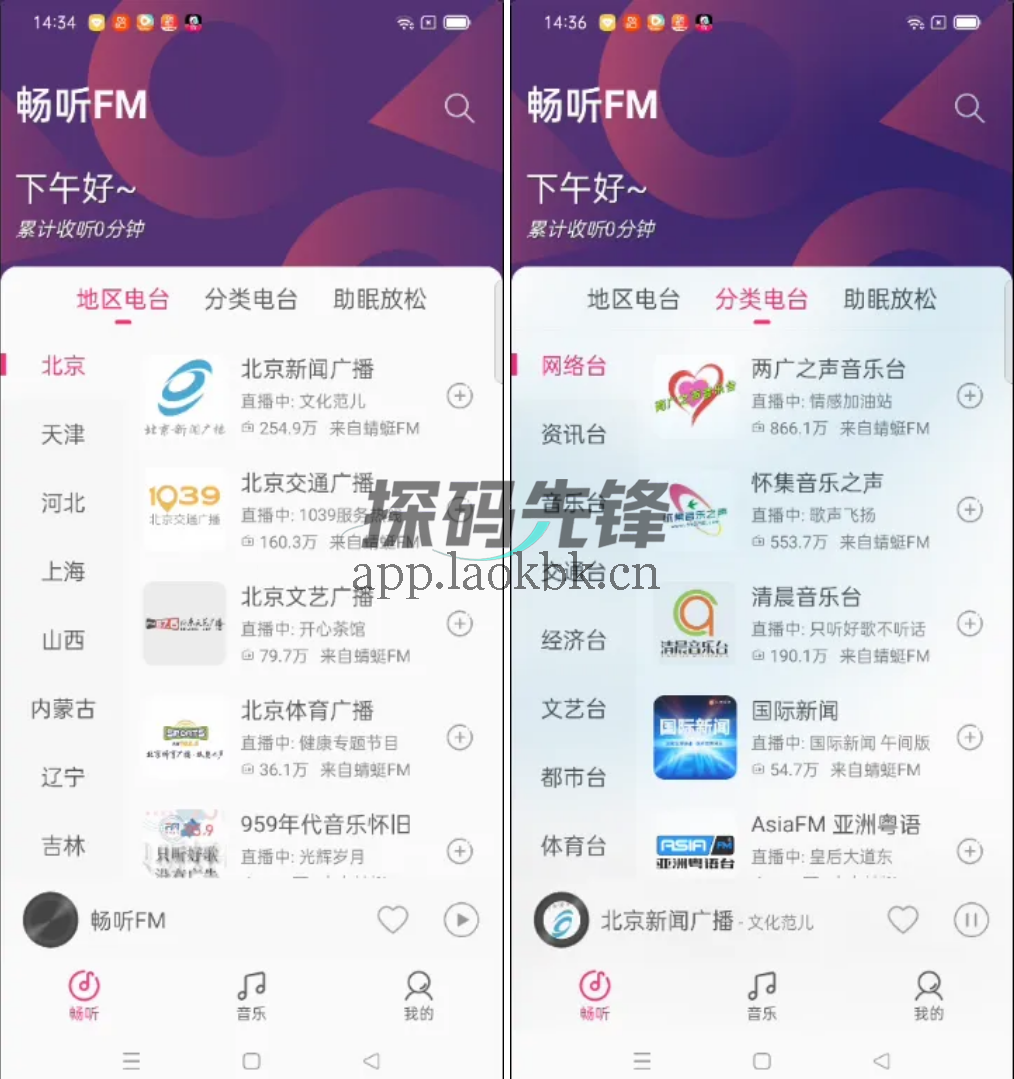The image size is (1014, 1079).
Task: Select 上海 in the region list
Action: 63,572
